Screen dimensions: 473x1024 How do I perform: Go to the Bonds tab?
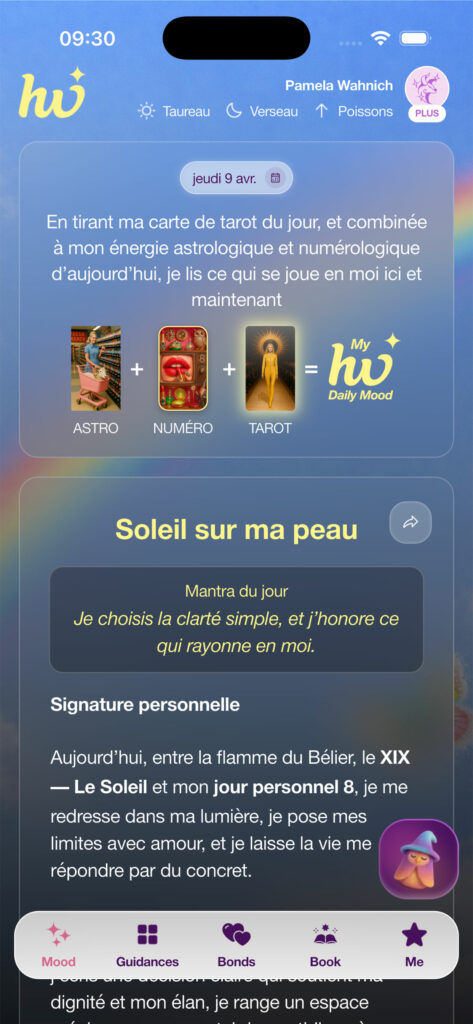[x=236, y=945]
